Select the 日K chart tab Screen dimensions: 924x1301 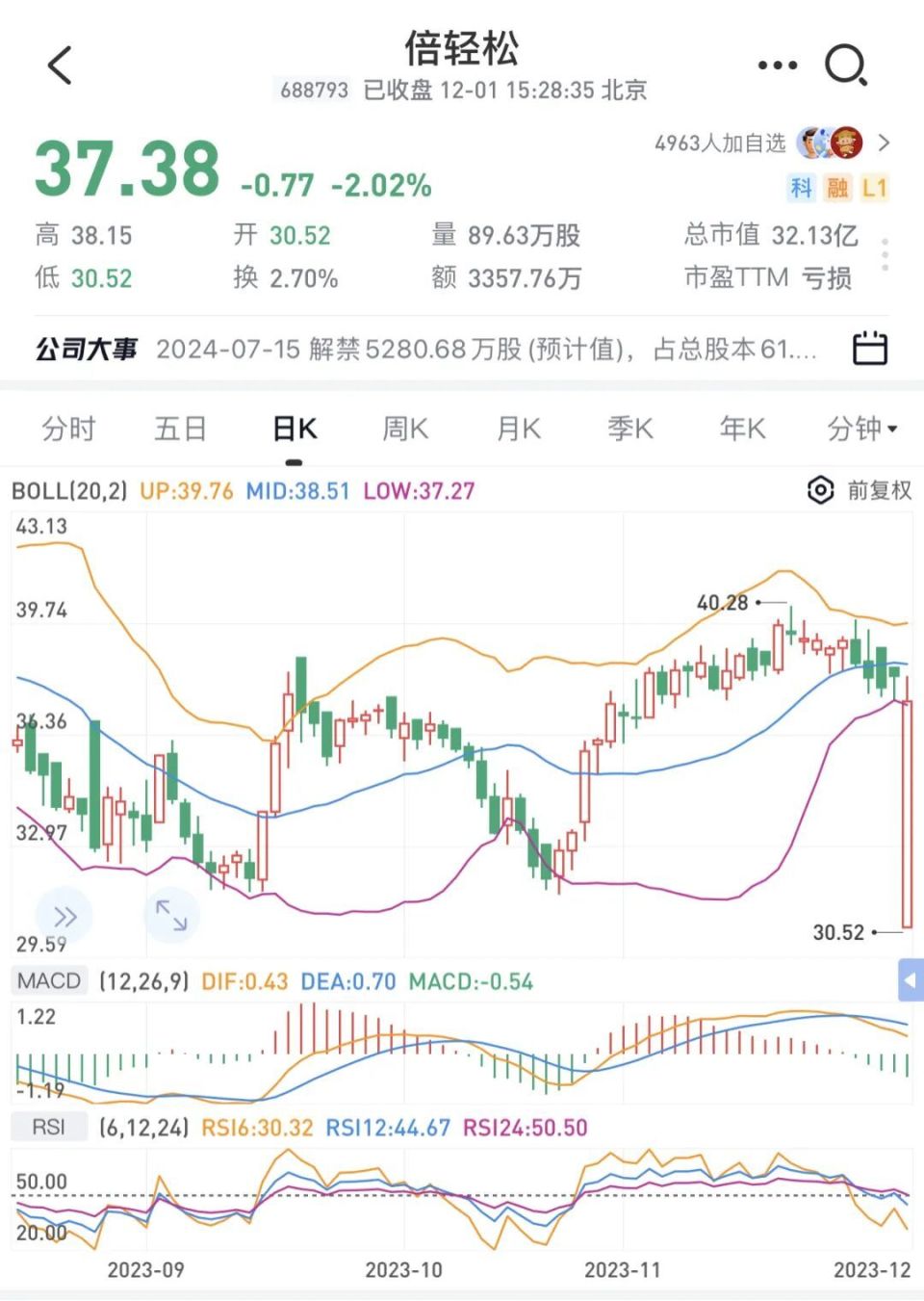pos(295,429)
